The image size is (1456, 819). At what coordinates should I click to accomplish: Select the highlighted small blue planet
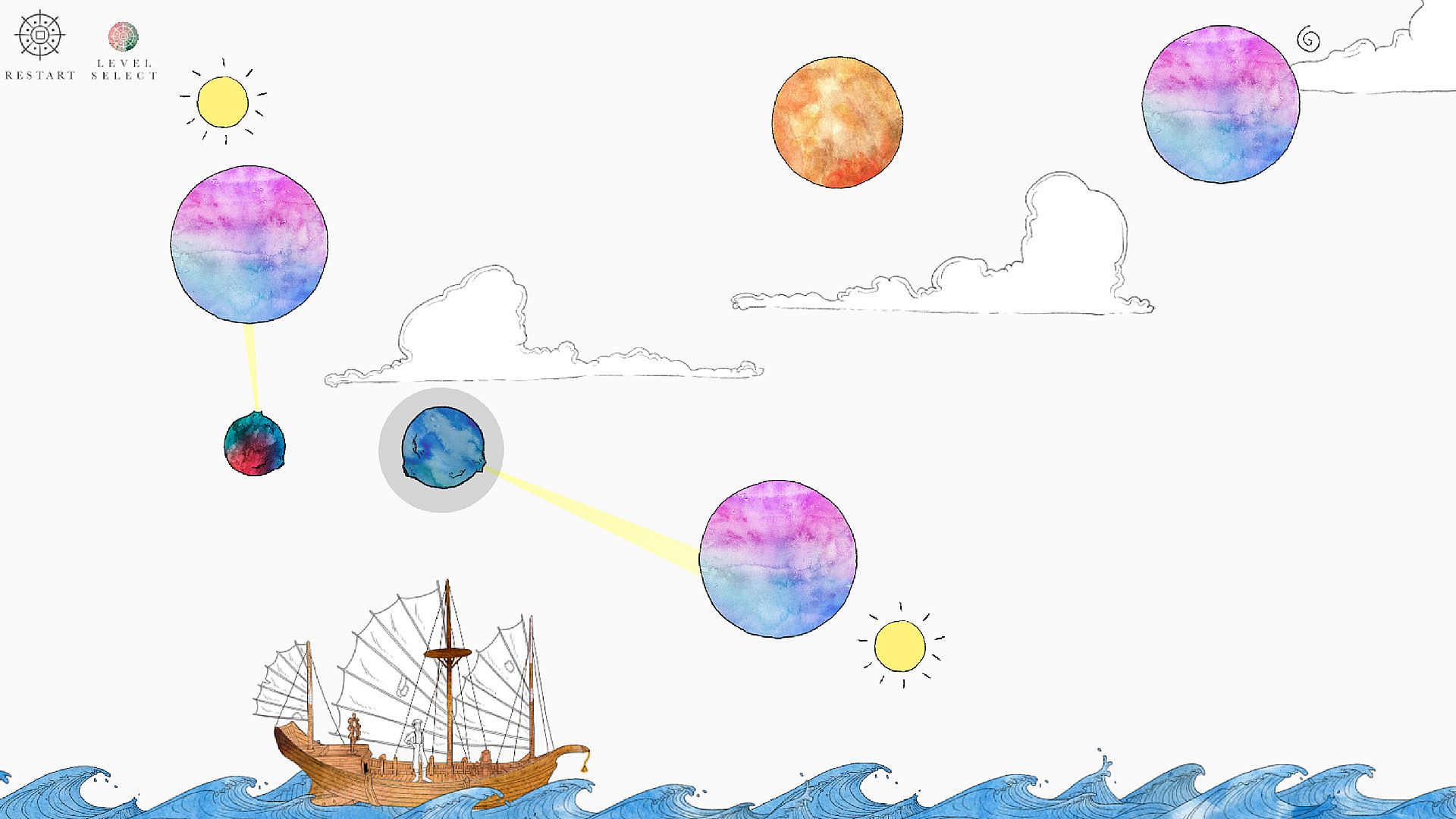(x=442, y=449)
